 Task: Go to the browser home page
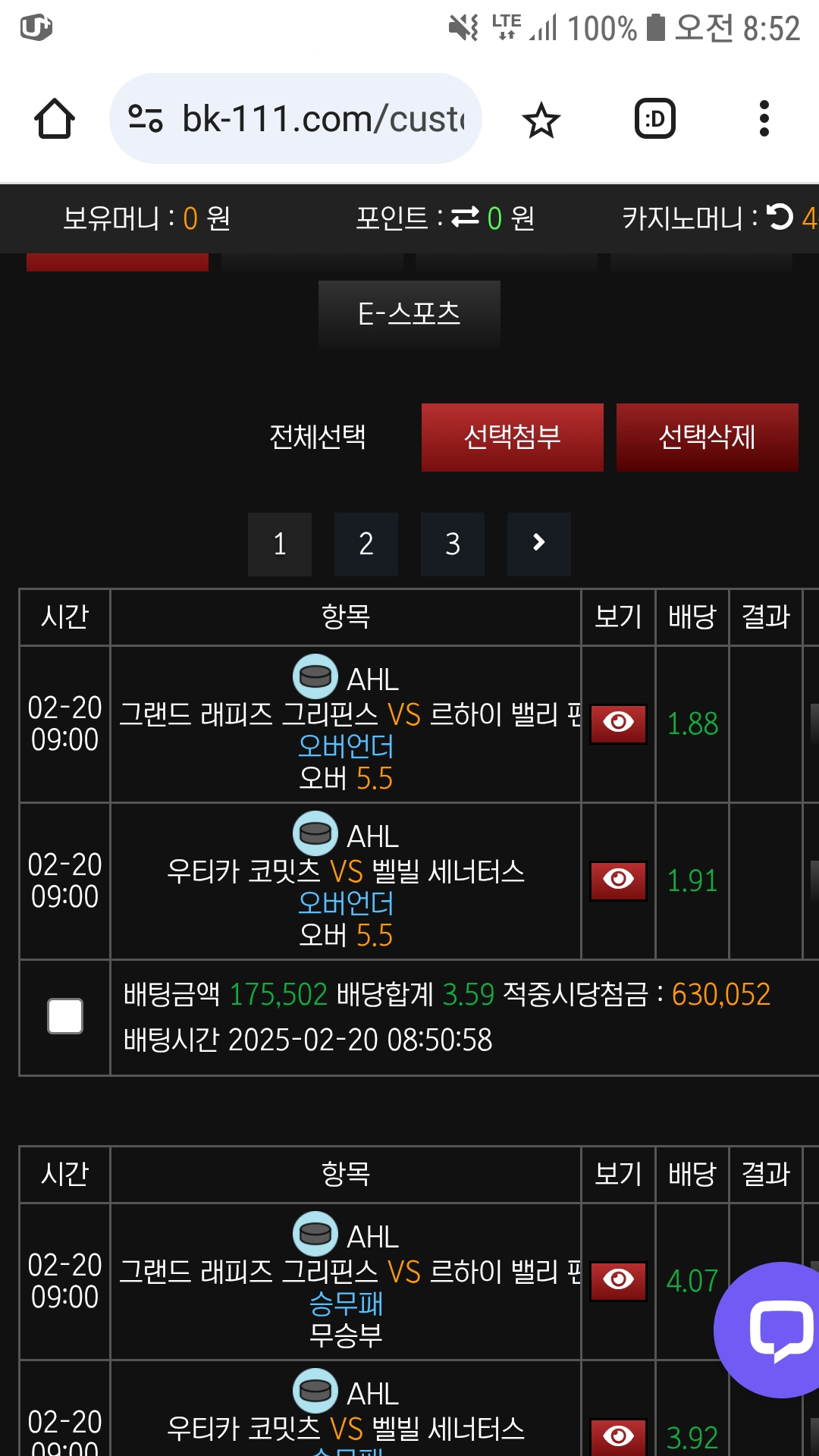(x=55, y=119)
